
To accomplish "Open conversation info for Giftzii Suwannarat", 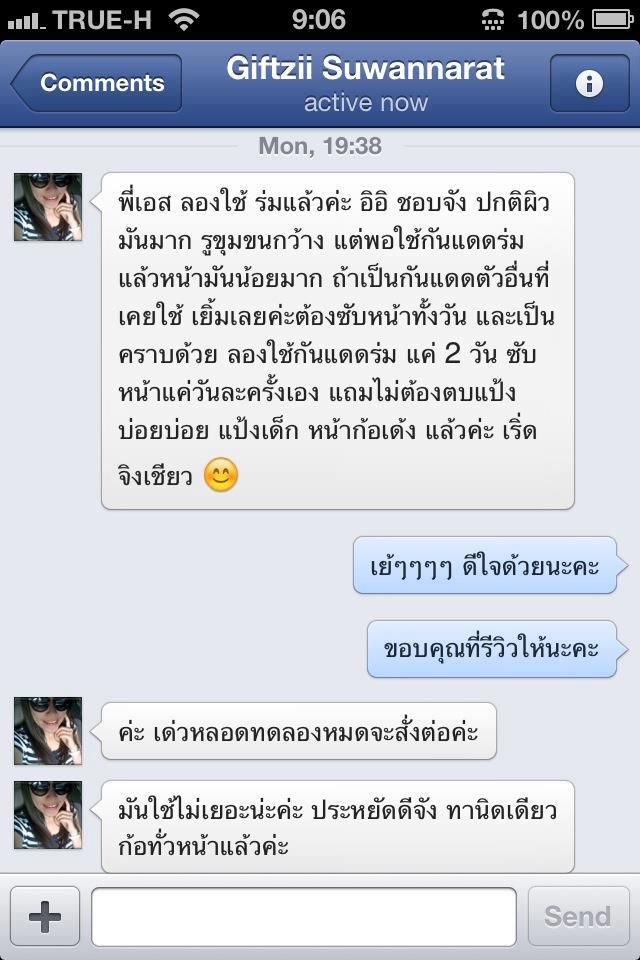I will (589, 83).
